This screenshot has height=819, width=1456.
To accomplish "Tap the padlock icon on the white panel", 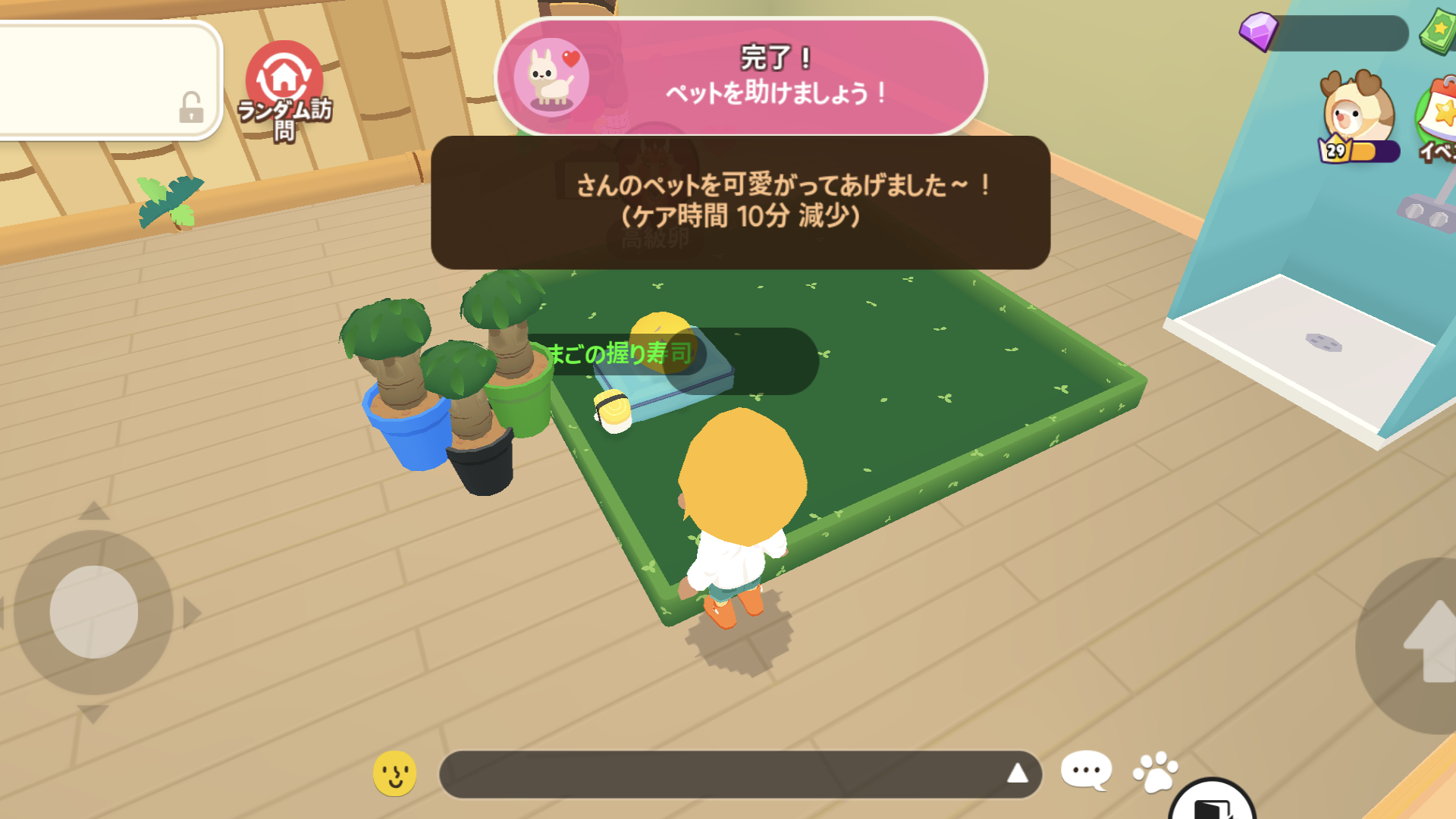I will pos(191,108).
